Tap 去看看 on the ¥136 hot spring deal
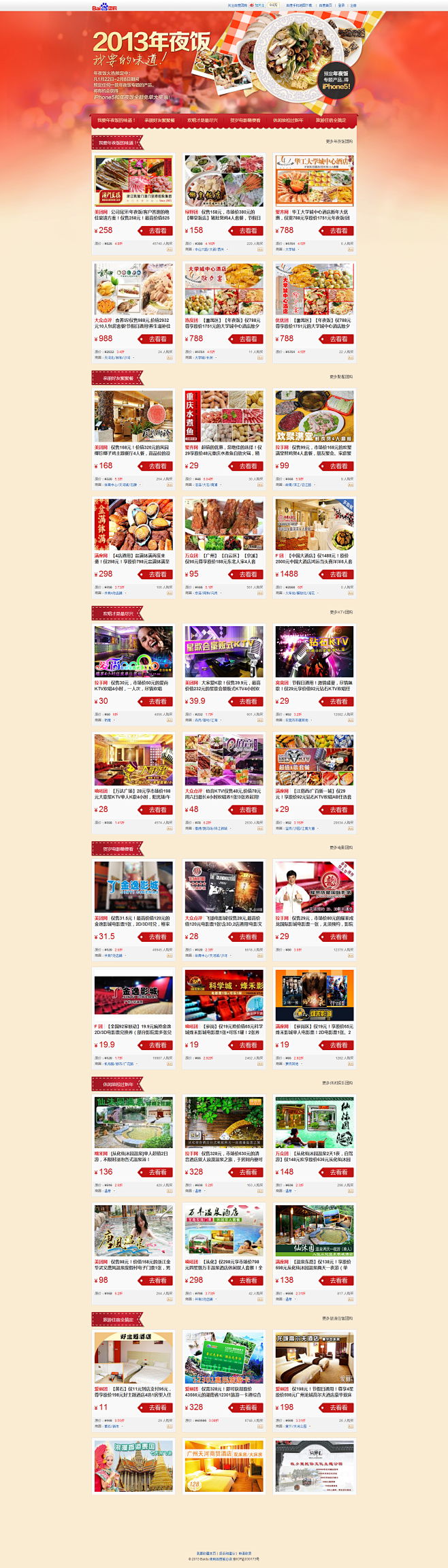Screen dimensions: 448x1568 [157, 1172]
